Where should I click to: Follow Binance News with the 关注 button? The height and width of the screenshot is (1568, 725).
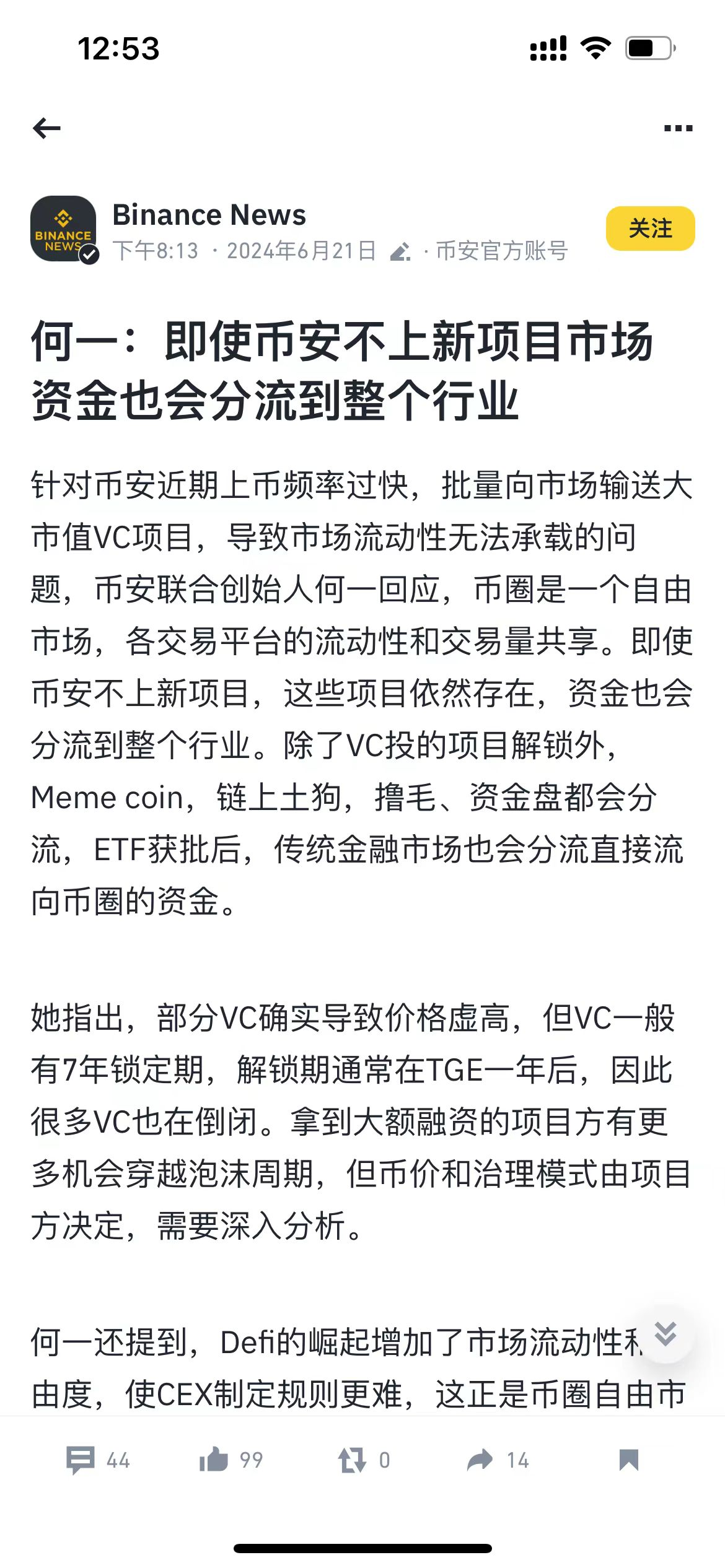650,229
